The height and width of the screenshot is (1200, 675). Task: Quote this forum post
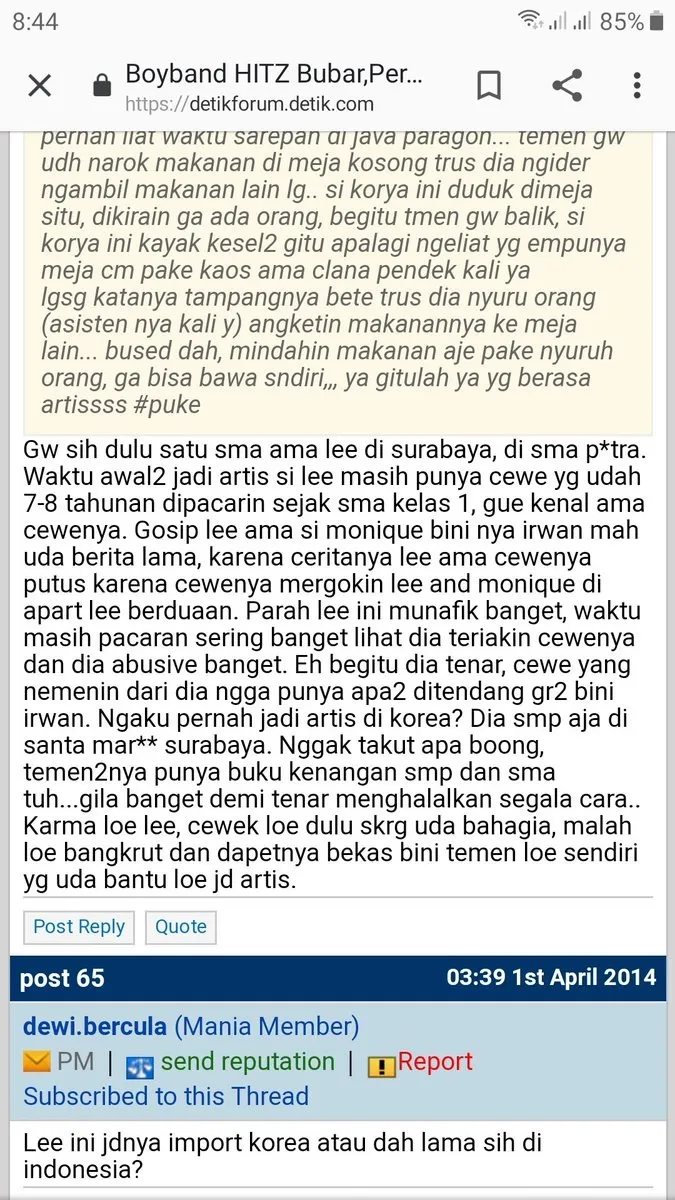180,927
